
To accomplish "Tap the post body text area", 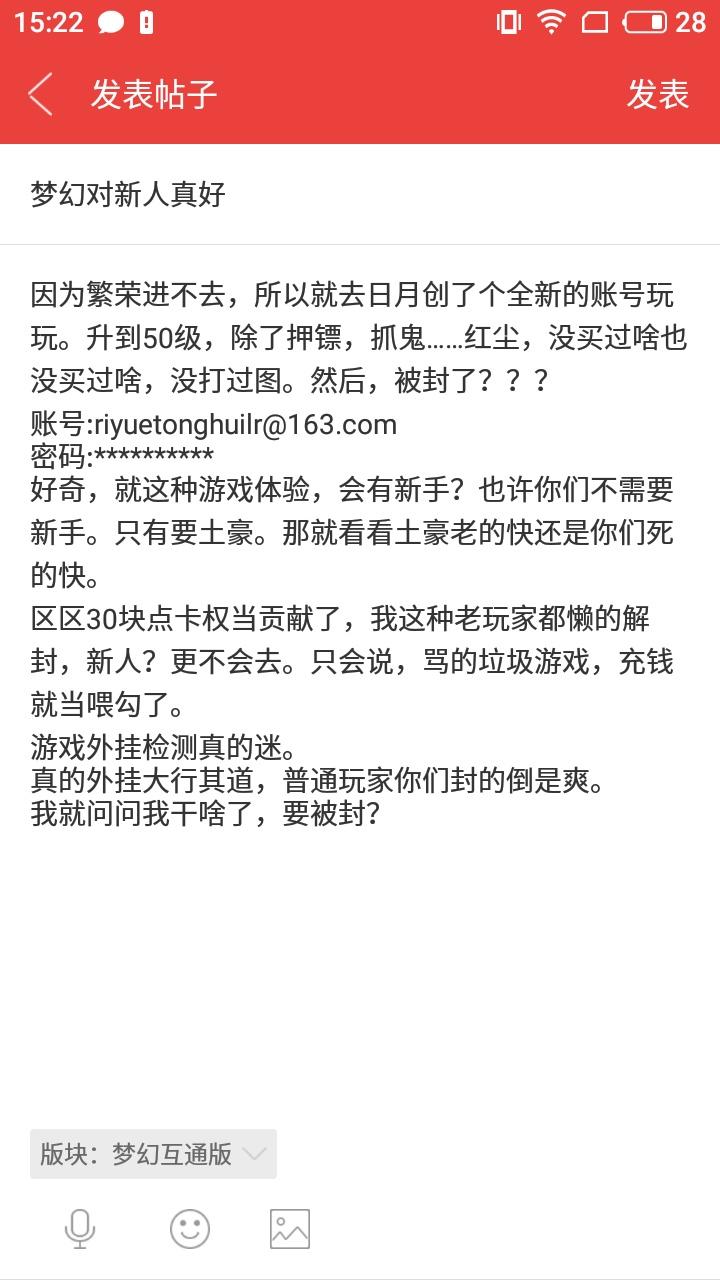I will (x=360, y=682).
